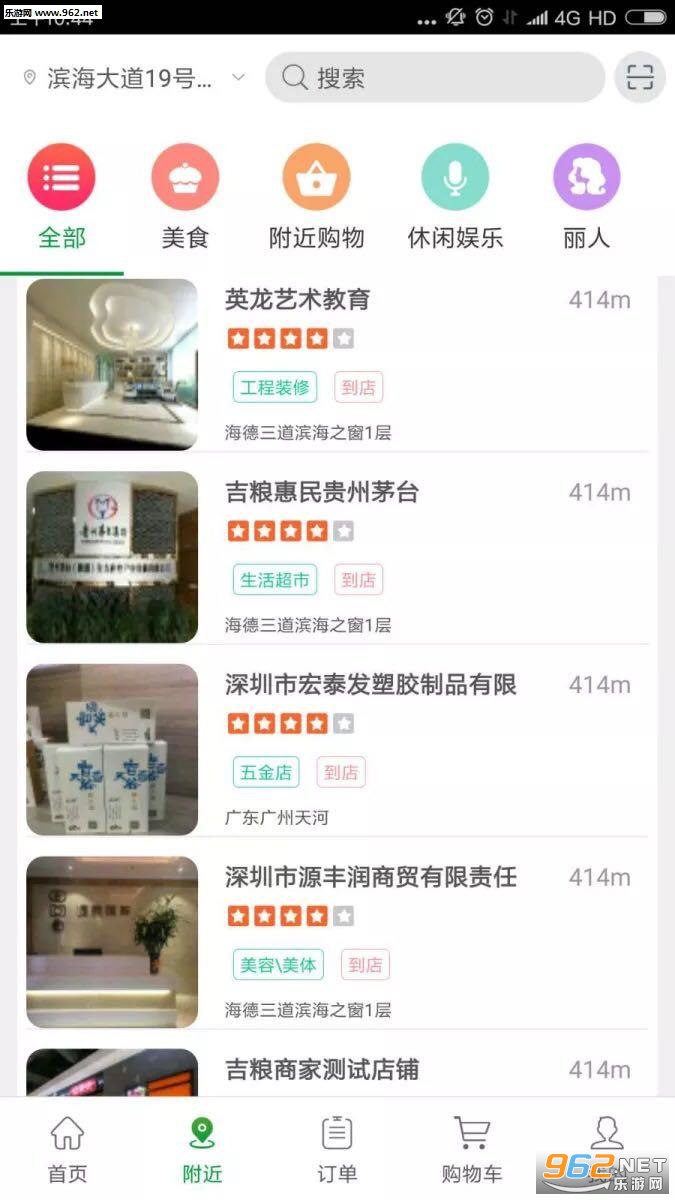Open the 深圳市宏泰发塑胶制品有限 listing
Viewport: 675px width, 1200px height.
coord(337,749)
